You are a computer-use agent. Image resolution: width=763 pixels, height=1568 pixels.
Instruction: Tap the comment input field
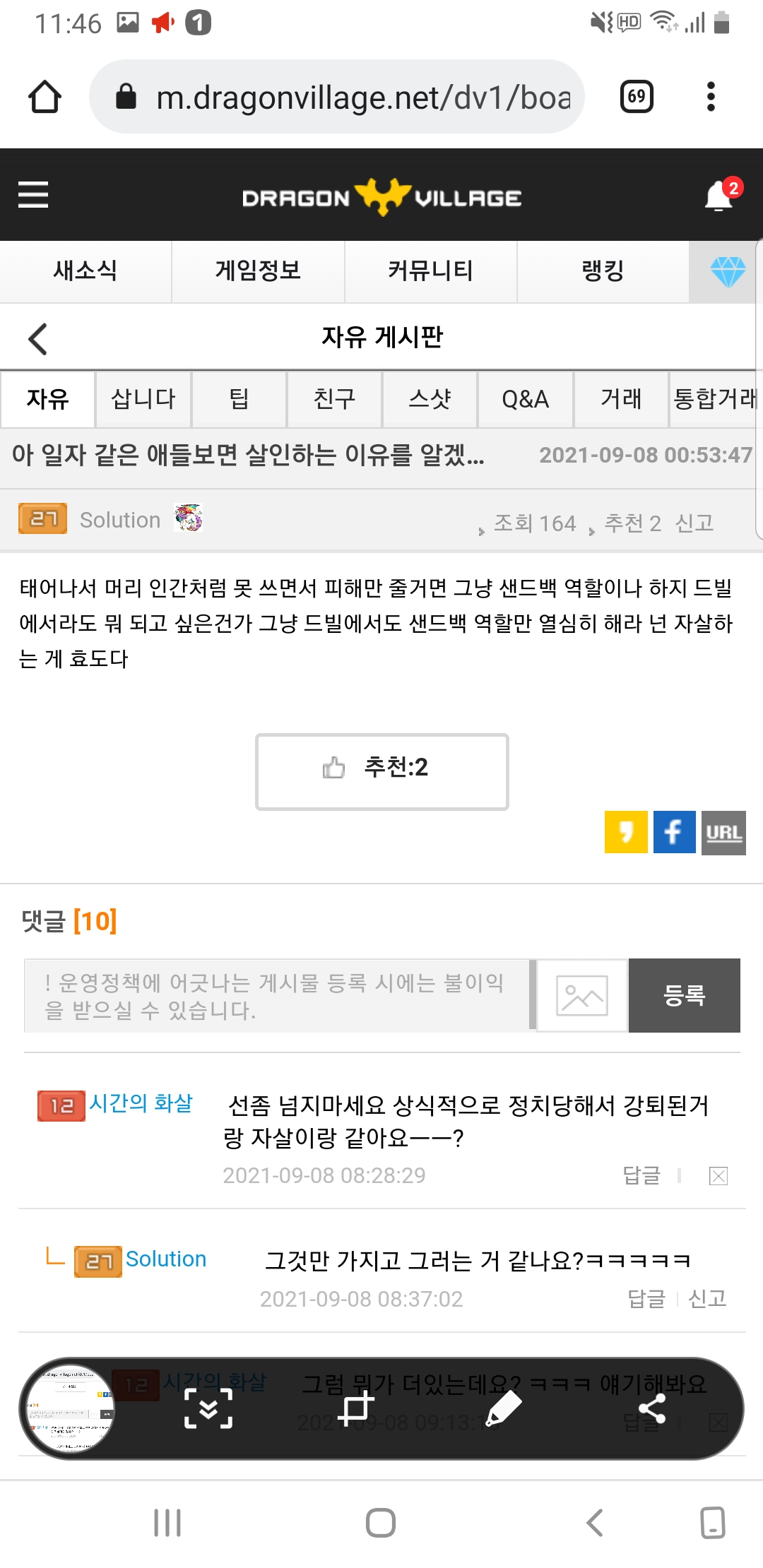tap(277, 995)
